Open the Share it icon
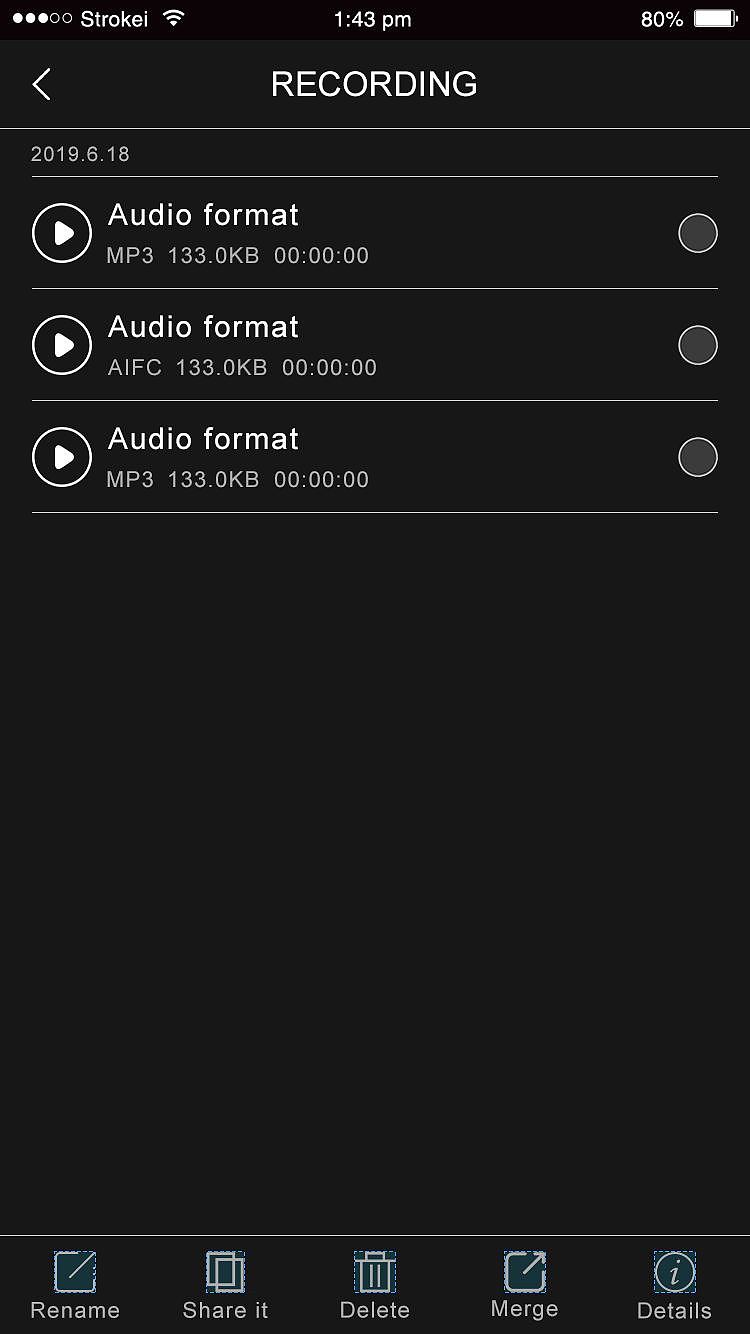 click(x=224, y=1271)
